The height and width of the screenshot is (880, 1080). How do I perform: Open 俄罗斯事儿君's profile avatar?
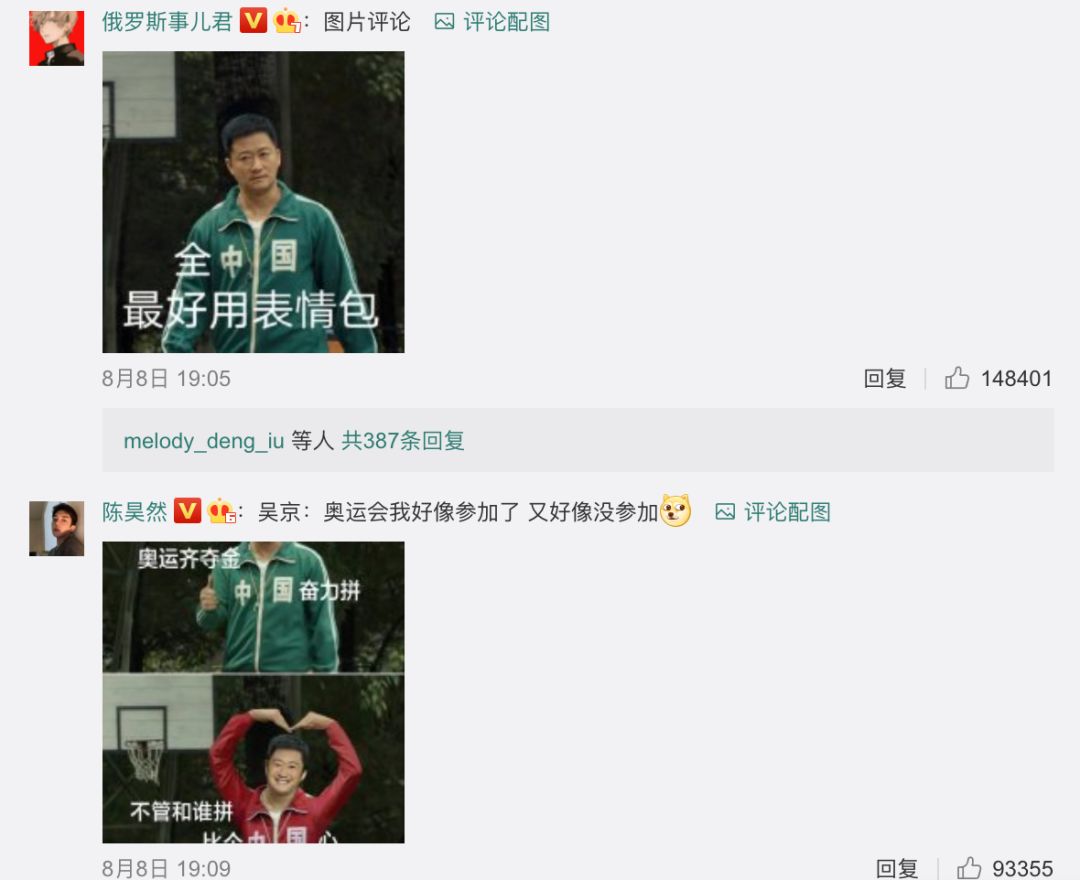[56, 38]
